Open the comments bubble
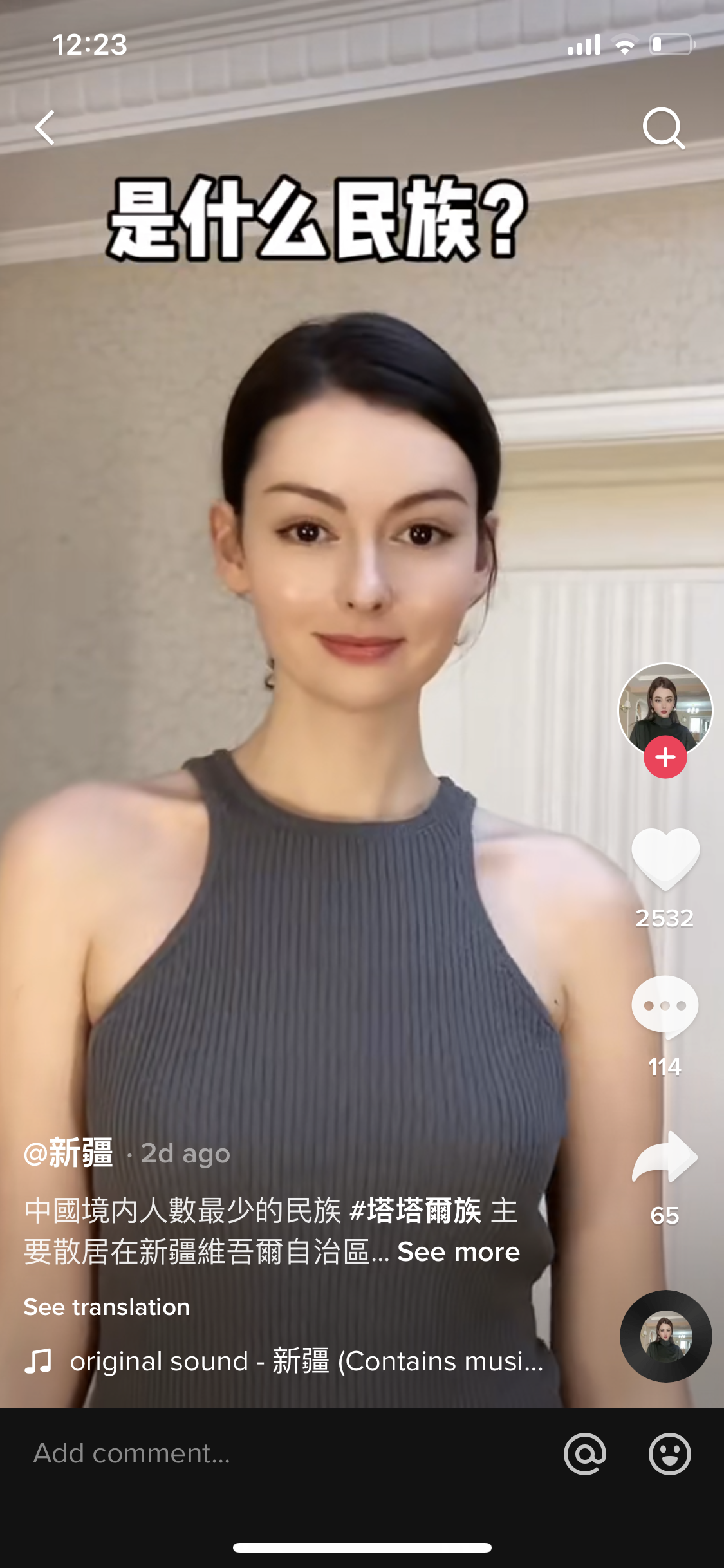The height and width of the screenshot is (1568, 724). point(665,1007)
